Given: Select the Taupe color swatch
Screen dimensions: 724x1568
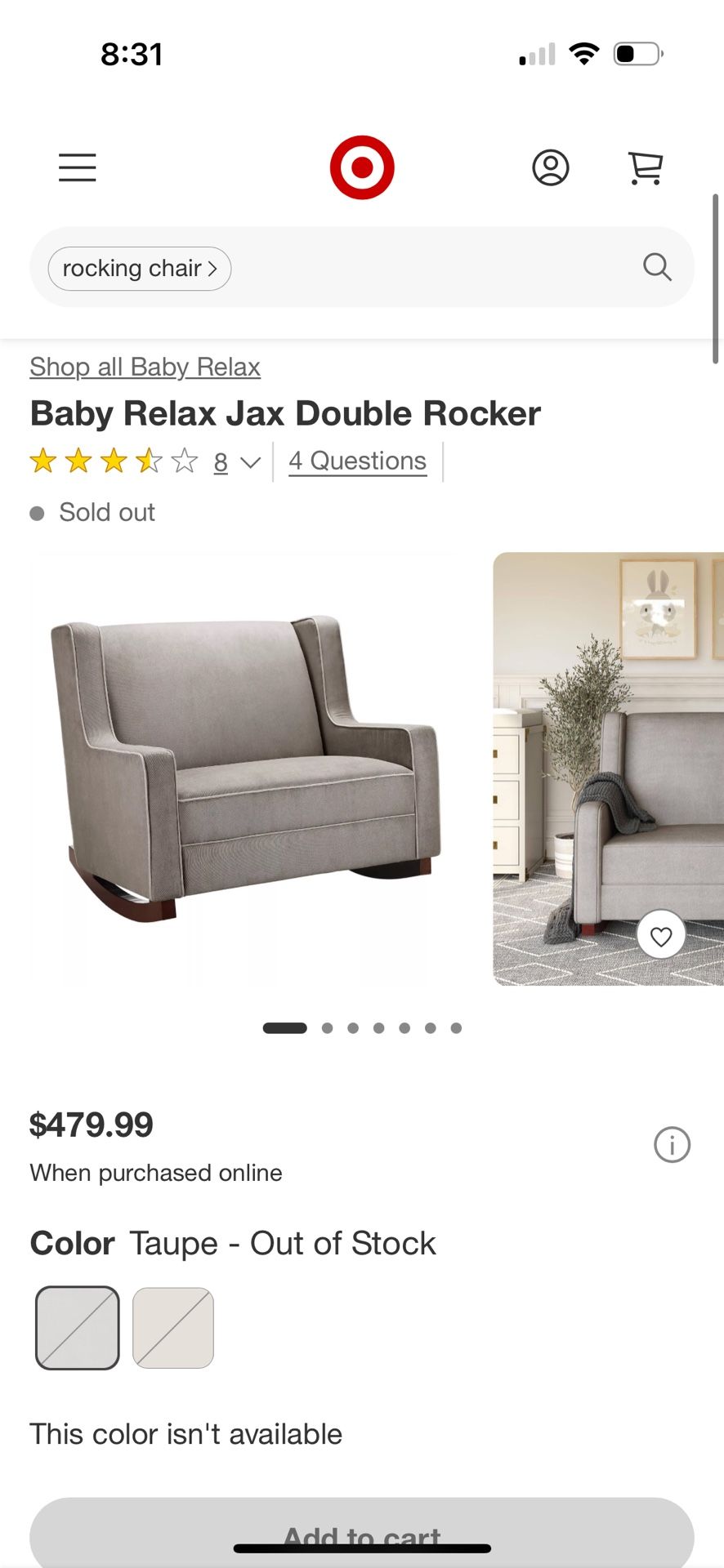Looking at the screenshot, I should point(78,1328).
